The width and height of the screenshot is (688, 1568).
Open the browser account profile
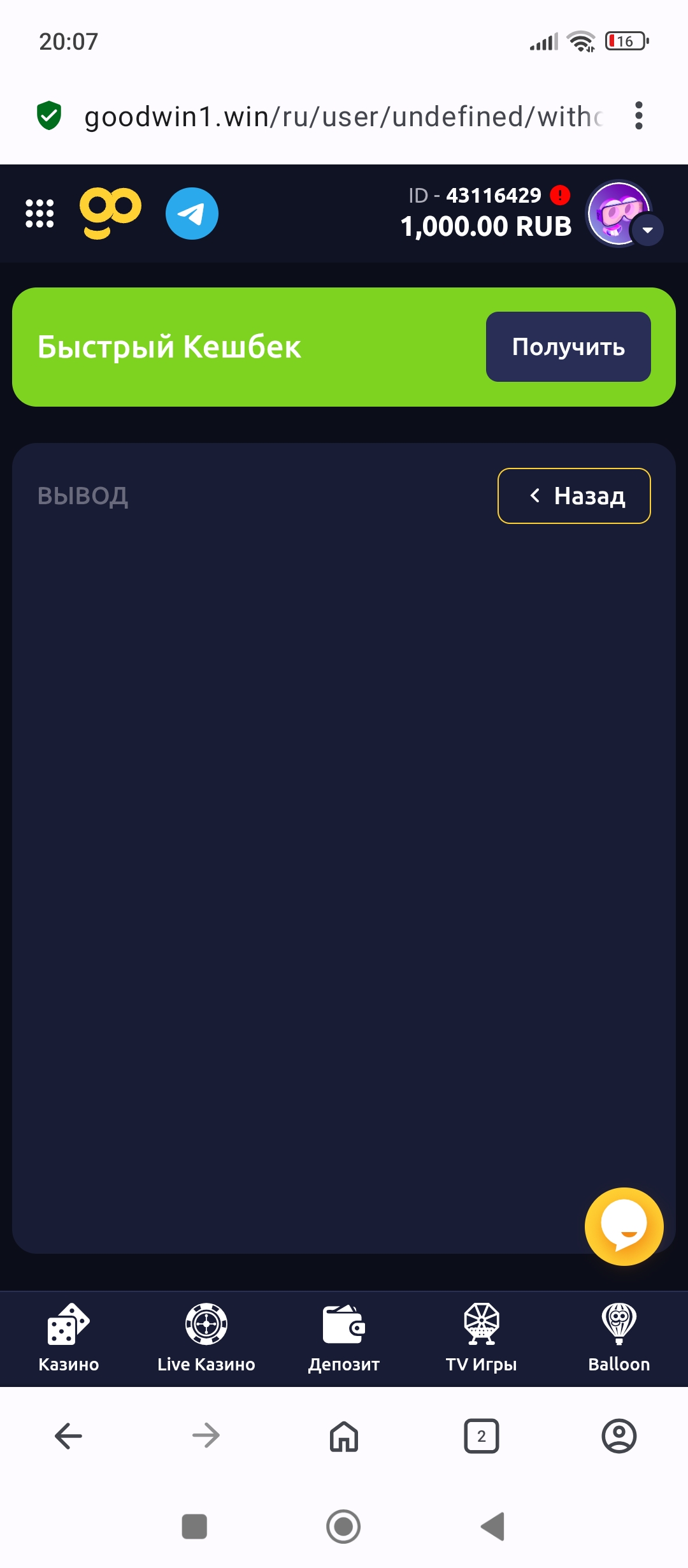point(619,1436)
